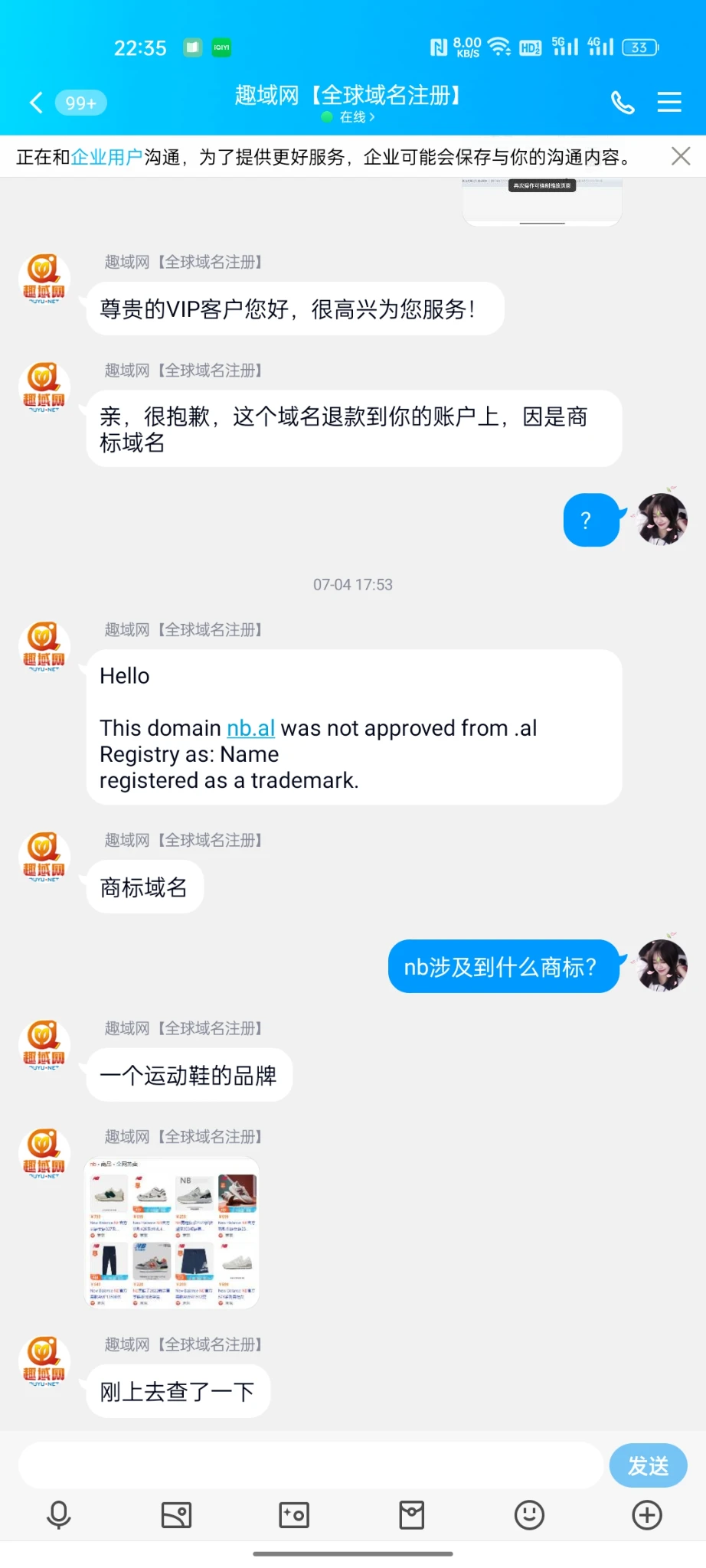Open the emoji picker
This screenshot has width=706, height=1568.
click(529, 1515)
